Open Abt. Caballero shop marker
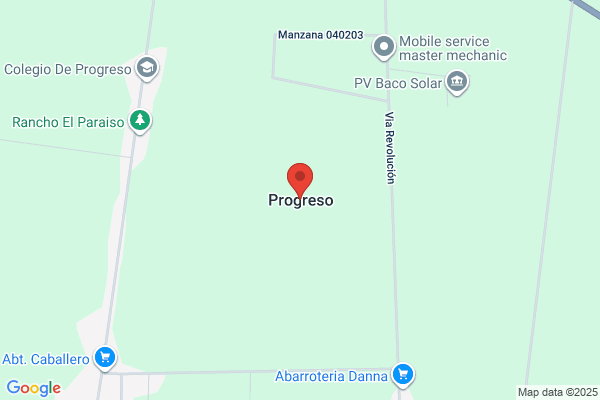The width and height of the screenshot is (600, 400). tap(105, 359)
